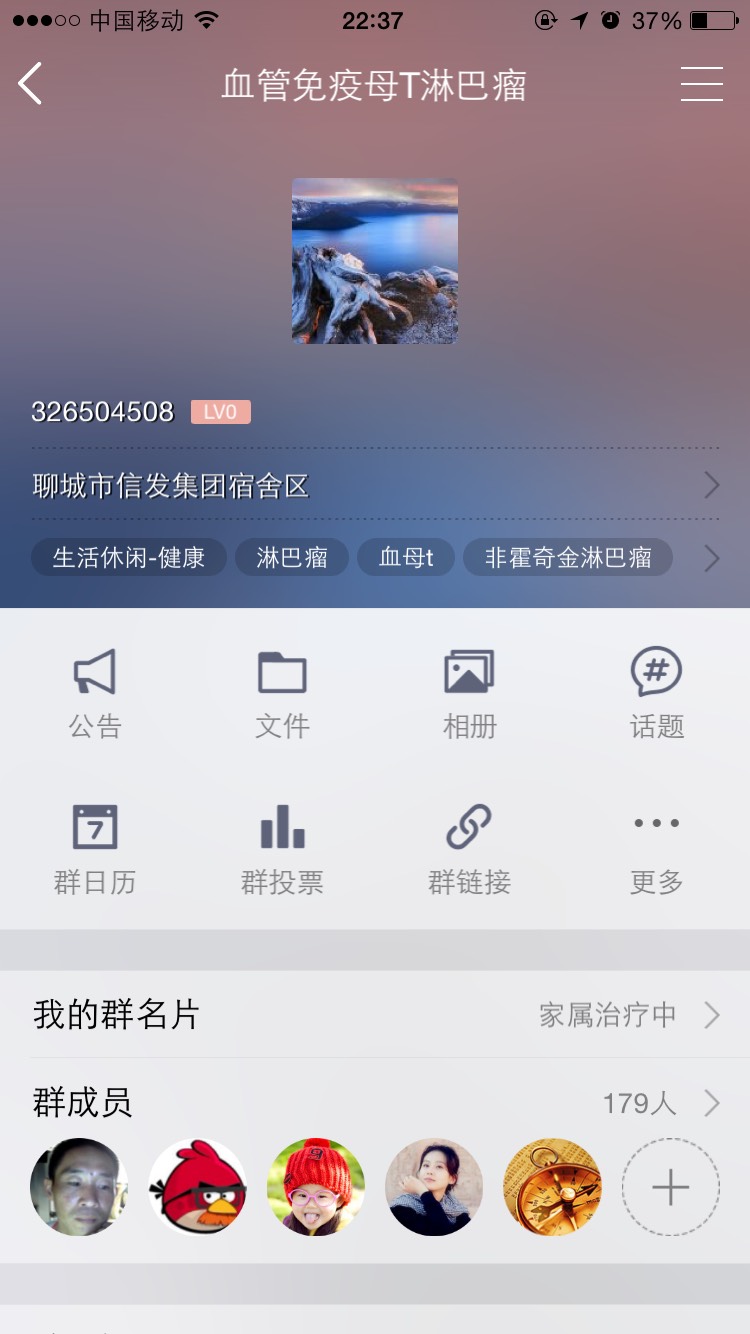Open the hamburger menu at top right
The height and width of the screenshot is (1334, 750).
[x=701, y=84]
